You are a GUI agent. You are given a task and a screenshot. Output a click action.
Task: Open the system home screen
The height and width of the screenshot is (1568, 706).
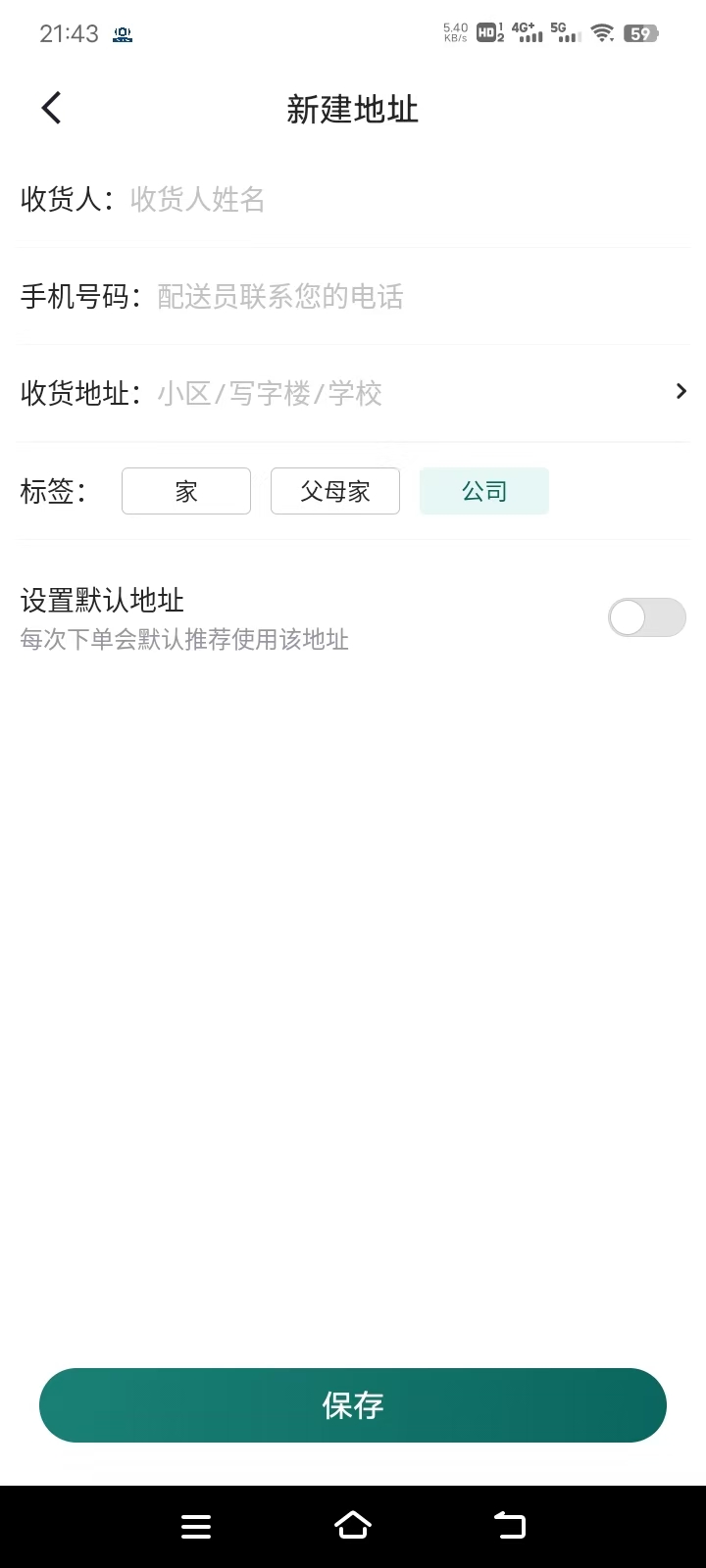coord(353,1526)
